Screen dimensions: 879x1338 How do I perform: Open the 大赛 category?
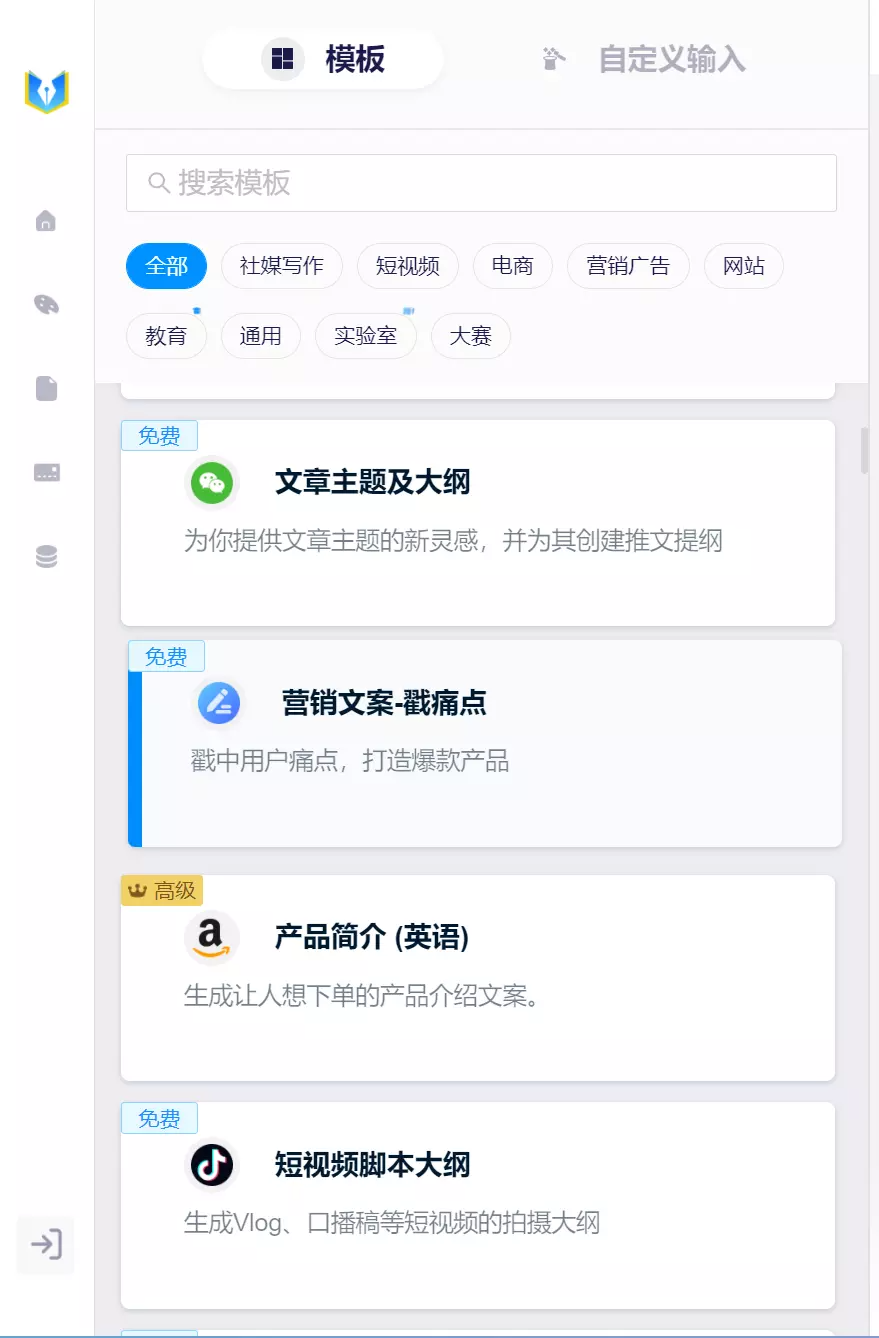(470, 336)
